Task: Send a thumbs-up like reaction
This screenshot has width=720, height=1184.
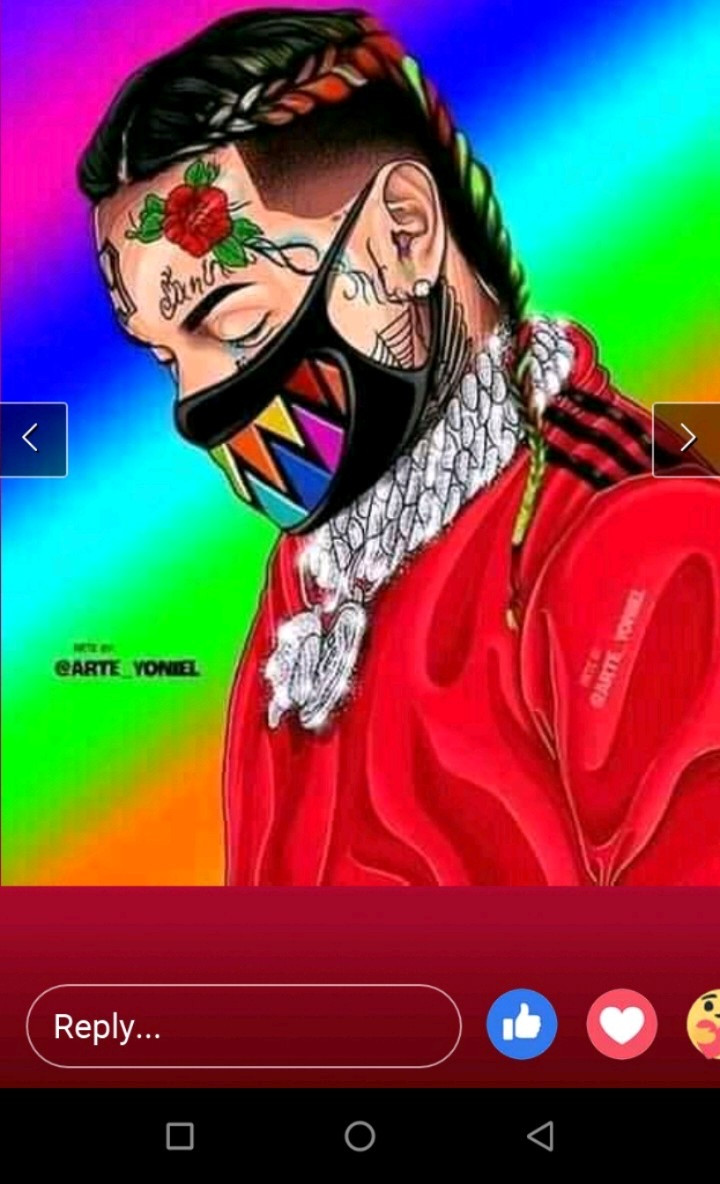Action: [x=521, y=1025]
